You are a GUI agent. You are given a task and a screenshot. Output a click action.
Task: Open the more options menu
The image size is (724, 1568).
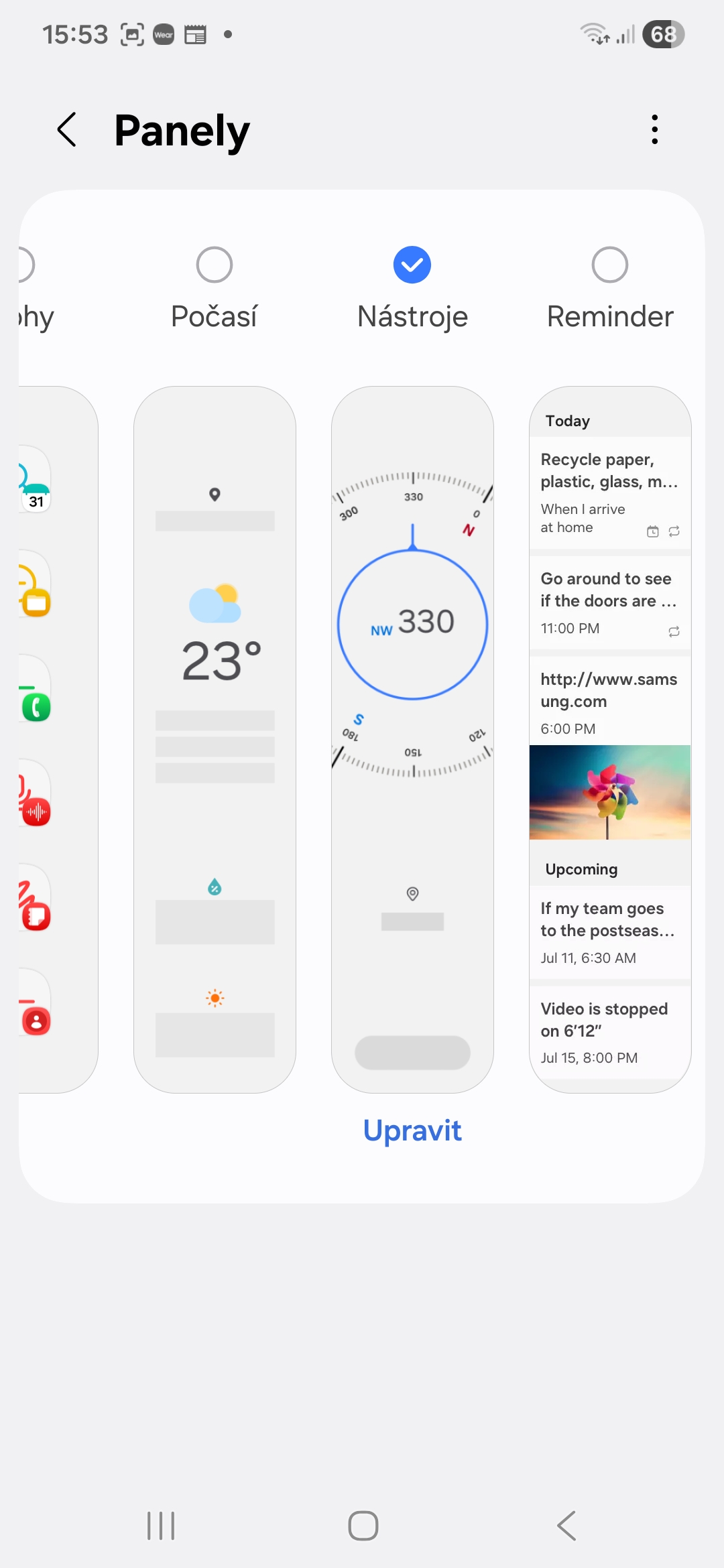[654, 129]
